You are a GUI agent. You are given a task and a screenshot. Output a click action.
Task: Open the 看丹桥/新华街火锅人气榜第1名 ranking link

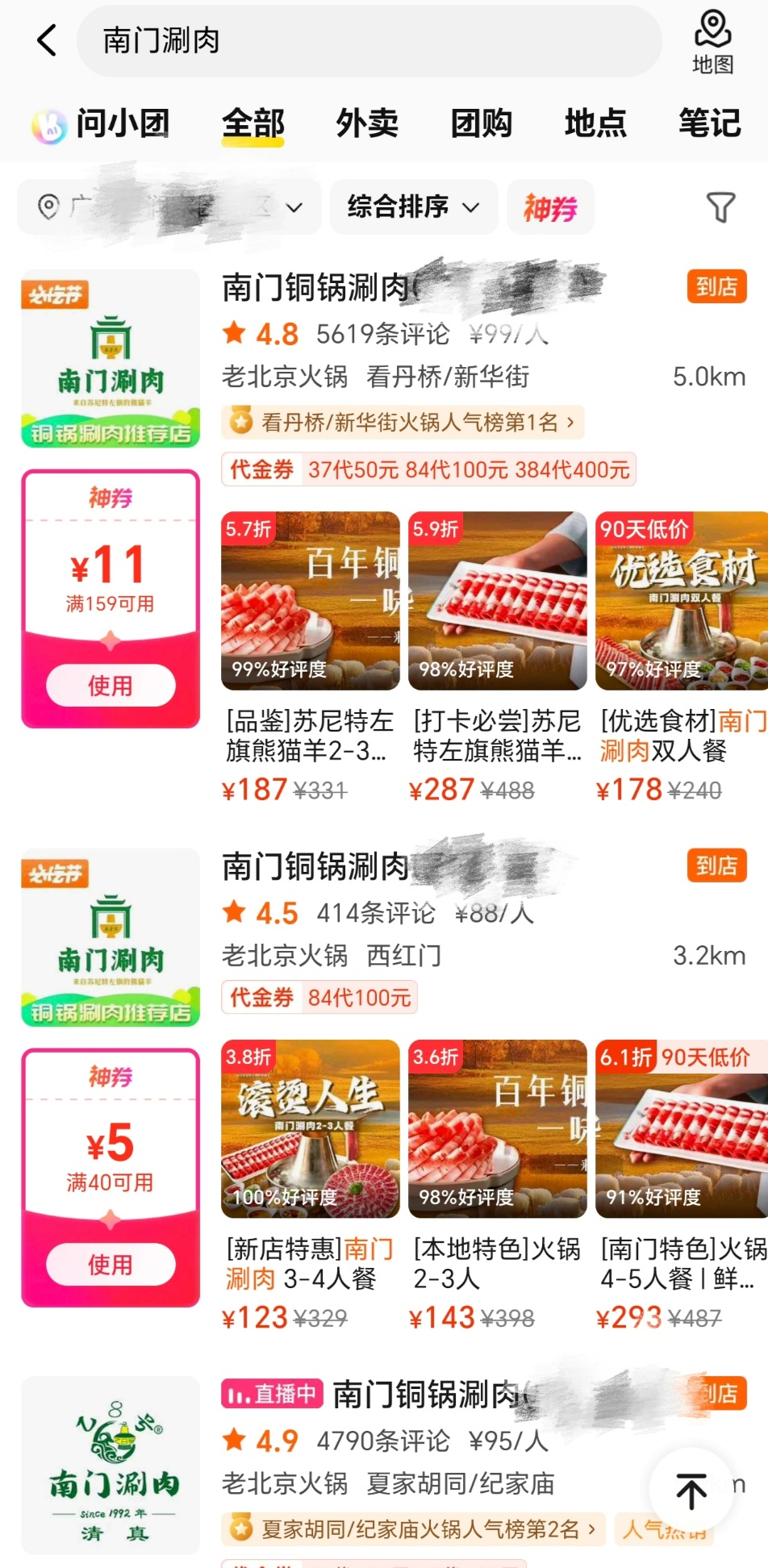coord(403,422)
